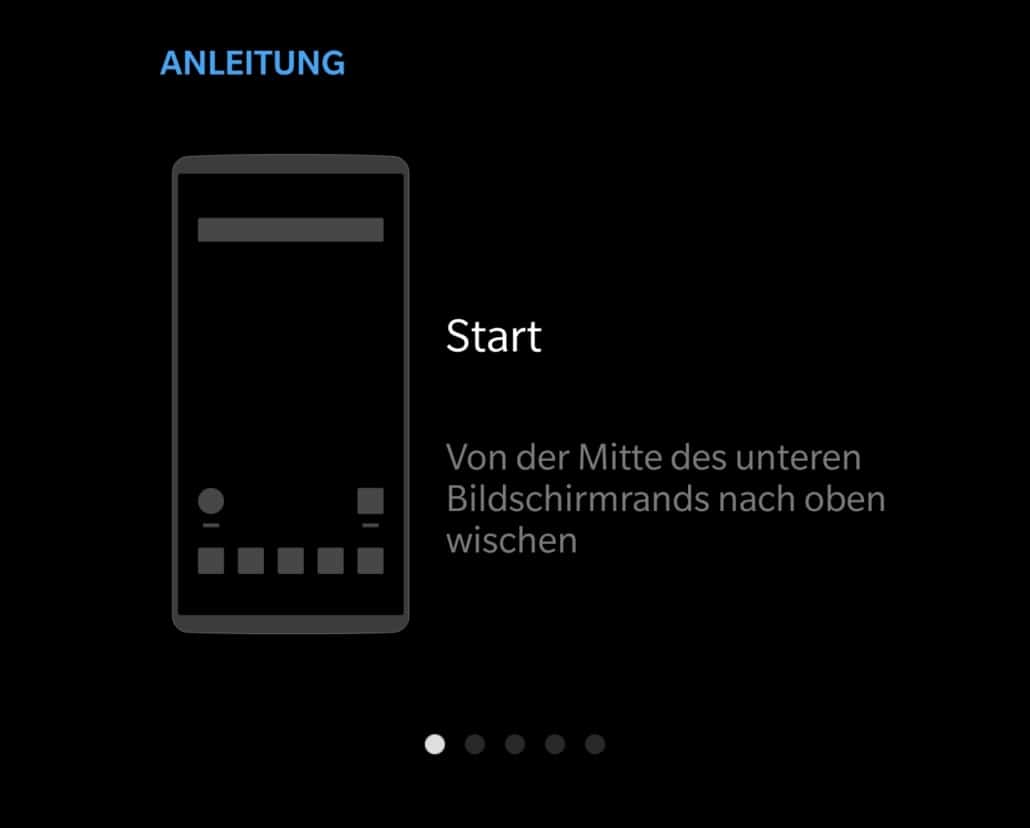Screen dimensions: 1030x828
Task: Open the last tutorial page dot
Action: [x=595, y=744]
